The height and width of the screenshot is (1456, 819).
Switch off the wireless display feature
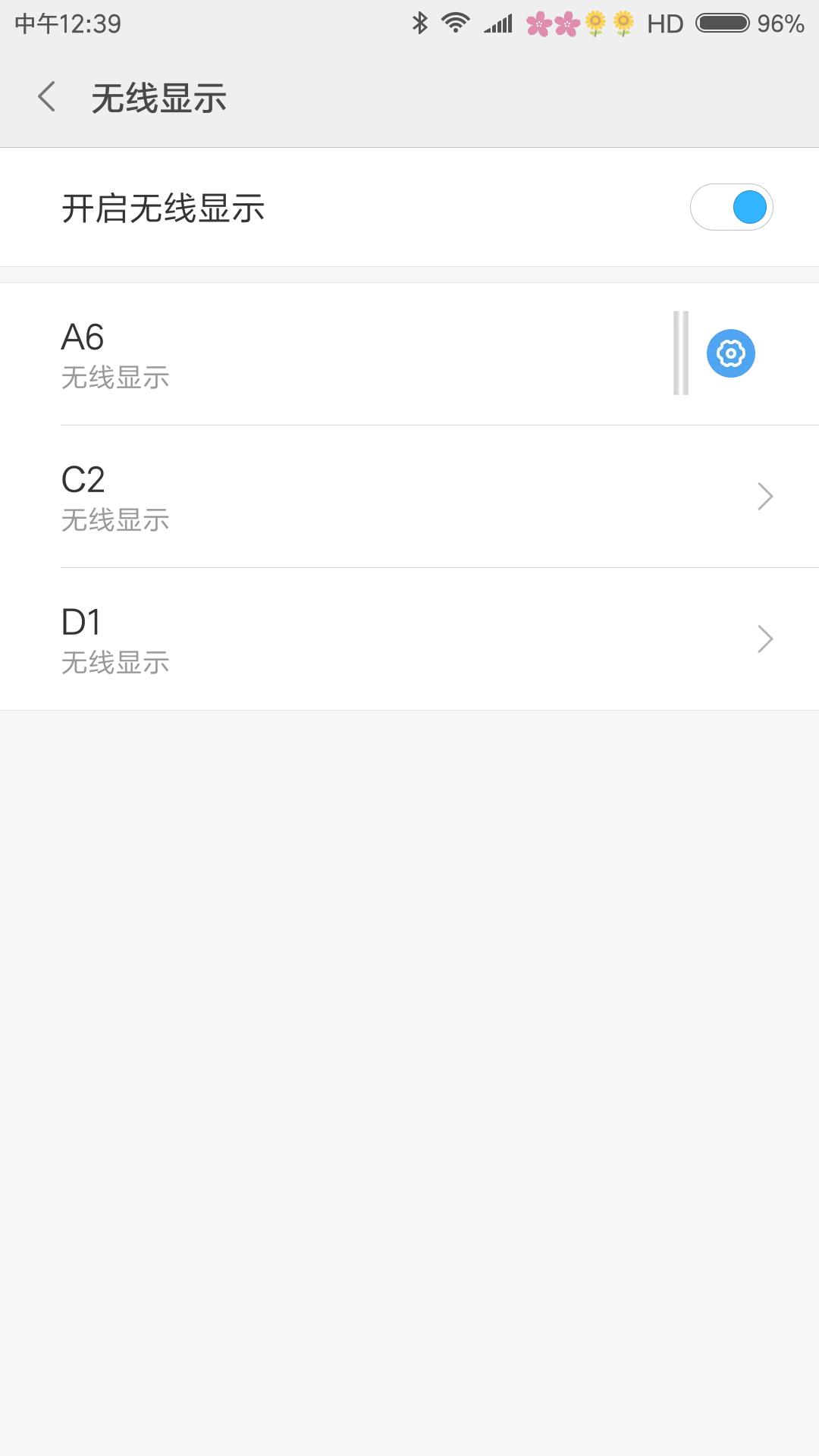click(730, 206)
